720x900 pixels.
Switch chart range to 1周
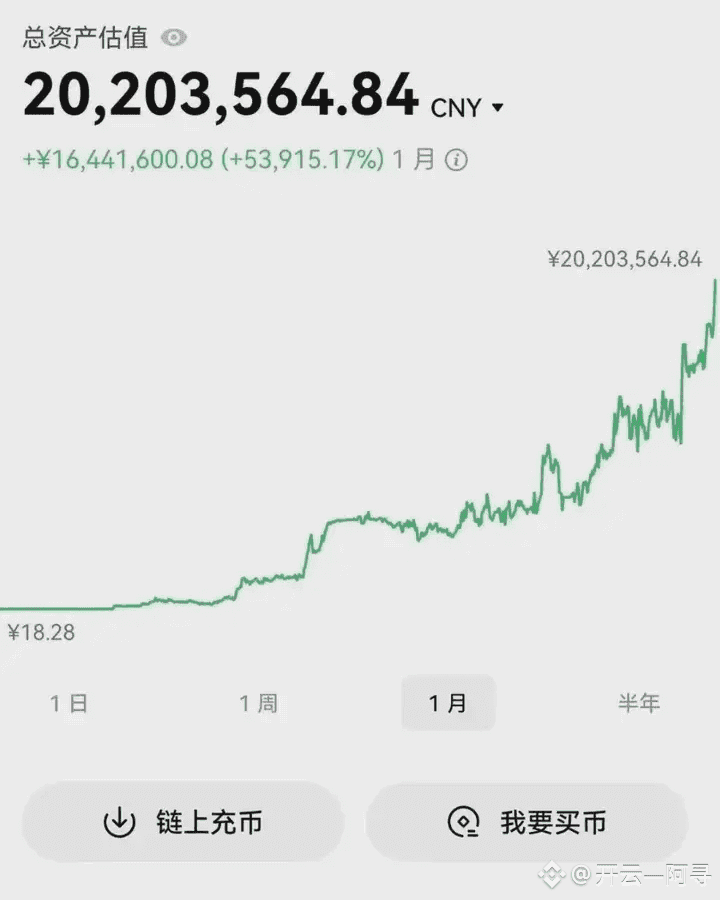pyautogui.click(x=258, y=703)
